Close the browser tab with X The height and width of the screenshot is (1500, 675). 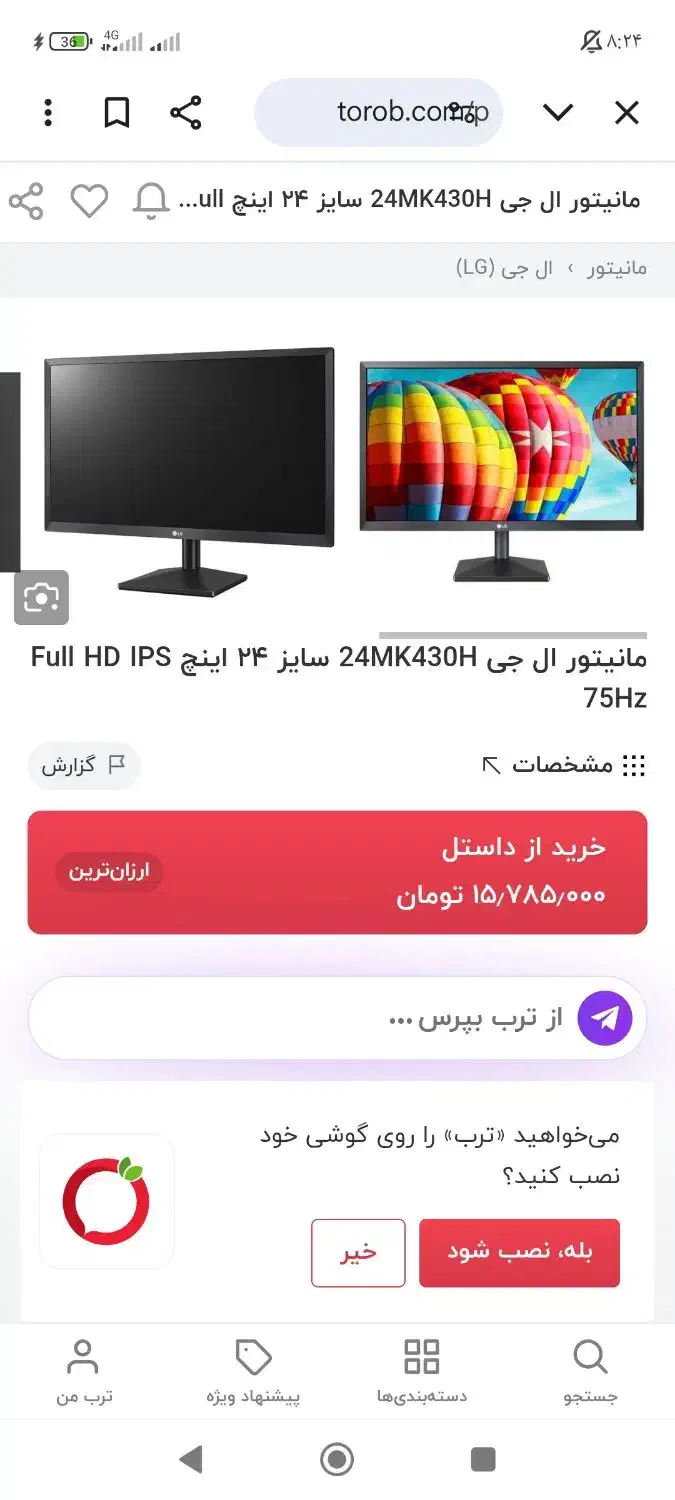point(627,113)
